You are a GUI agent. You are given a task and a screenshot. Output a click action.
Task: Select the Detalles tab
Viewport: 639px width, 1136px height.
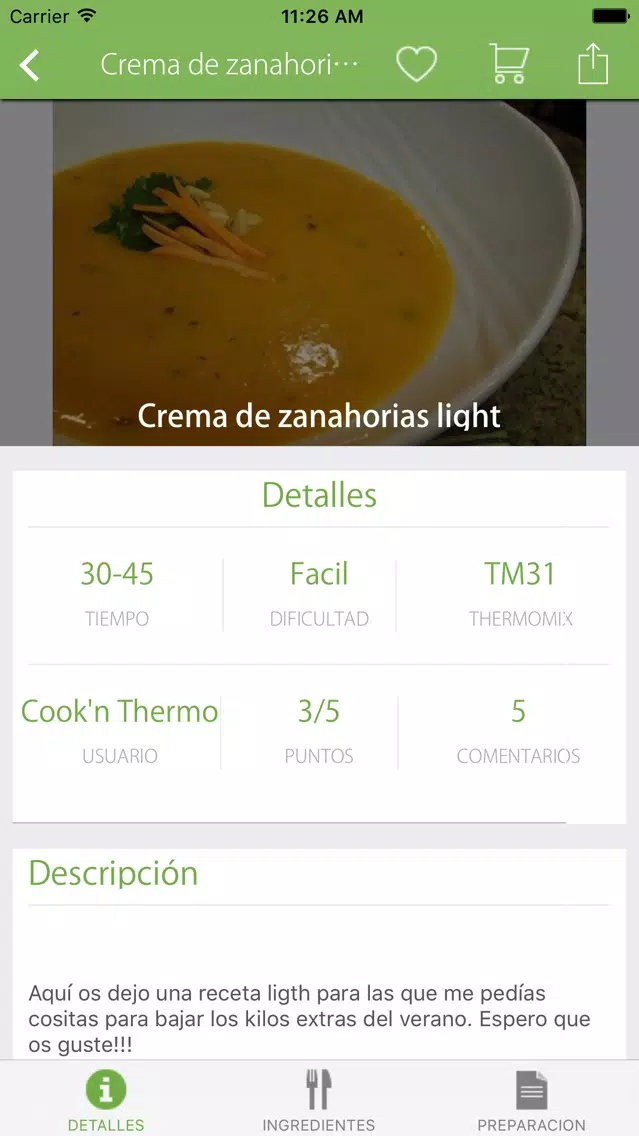coord(106,1099)
